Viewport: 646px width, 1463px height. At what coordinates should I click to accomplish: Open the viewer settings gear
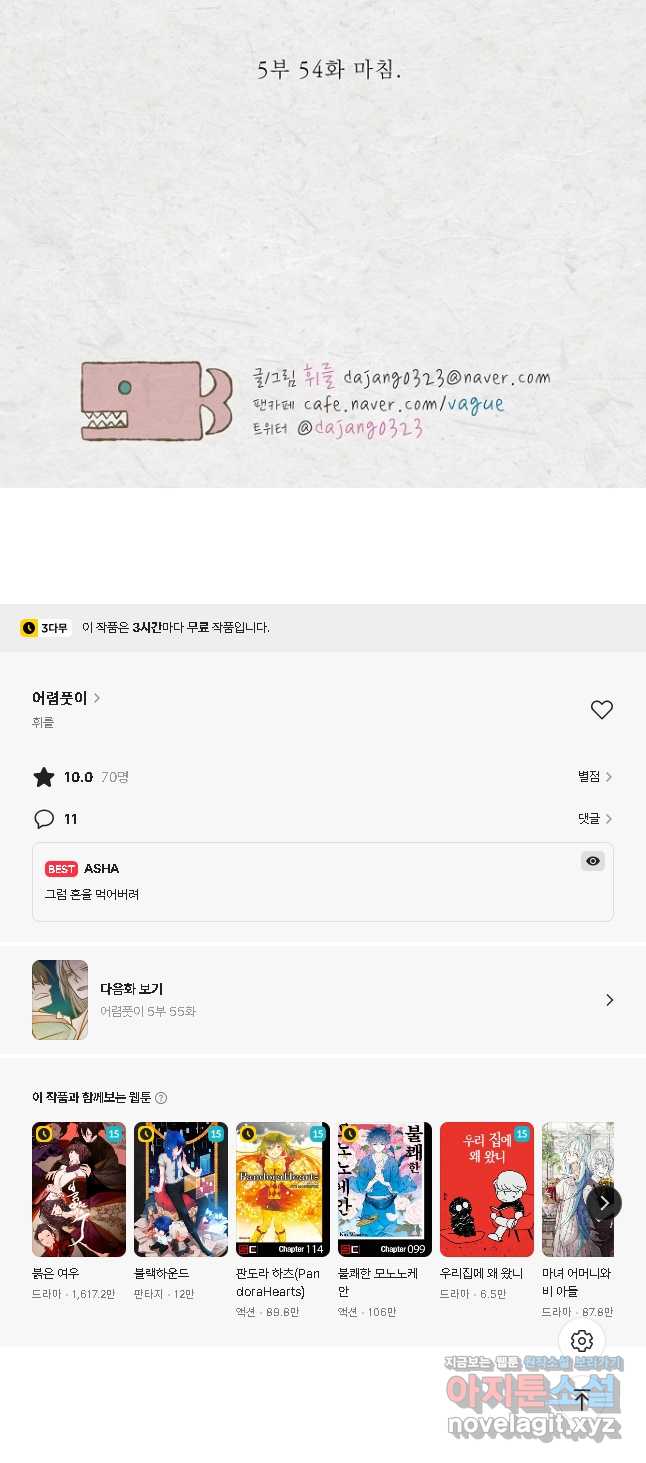pos(582,1341)
